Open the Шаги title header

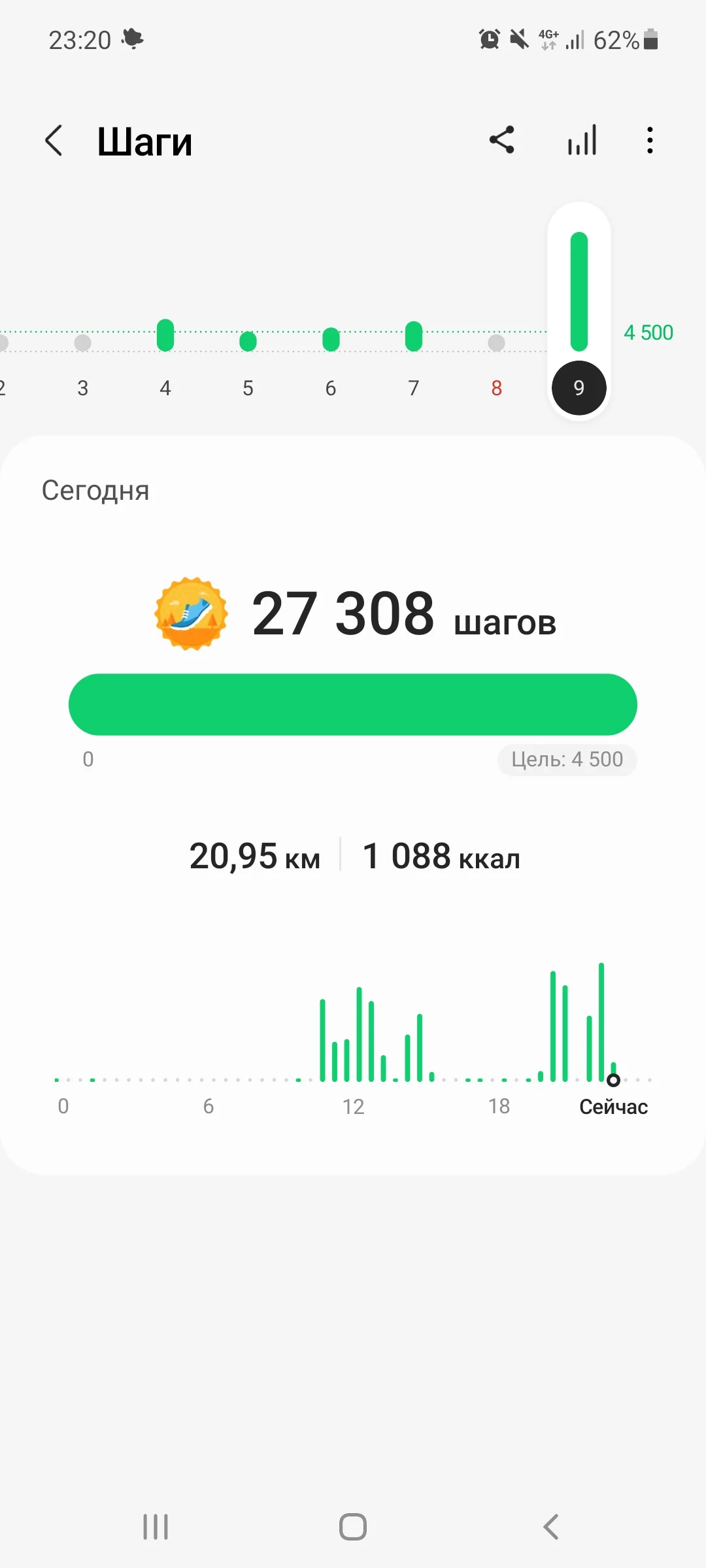[x=144, y=141]
